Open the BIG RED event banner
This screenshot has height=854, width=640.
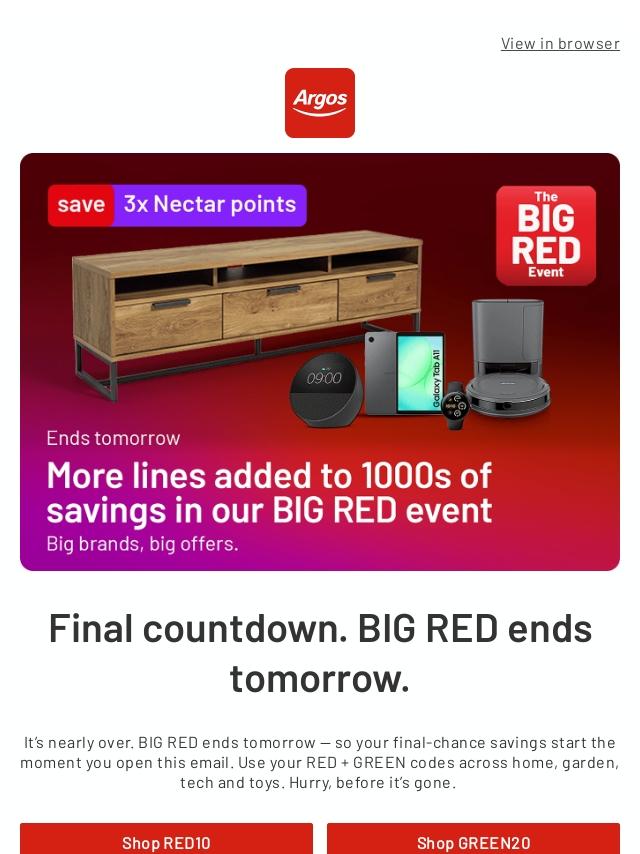coord(320,362)
